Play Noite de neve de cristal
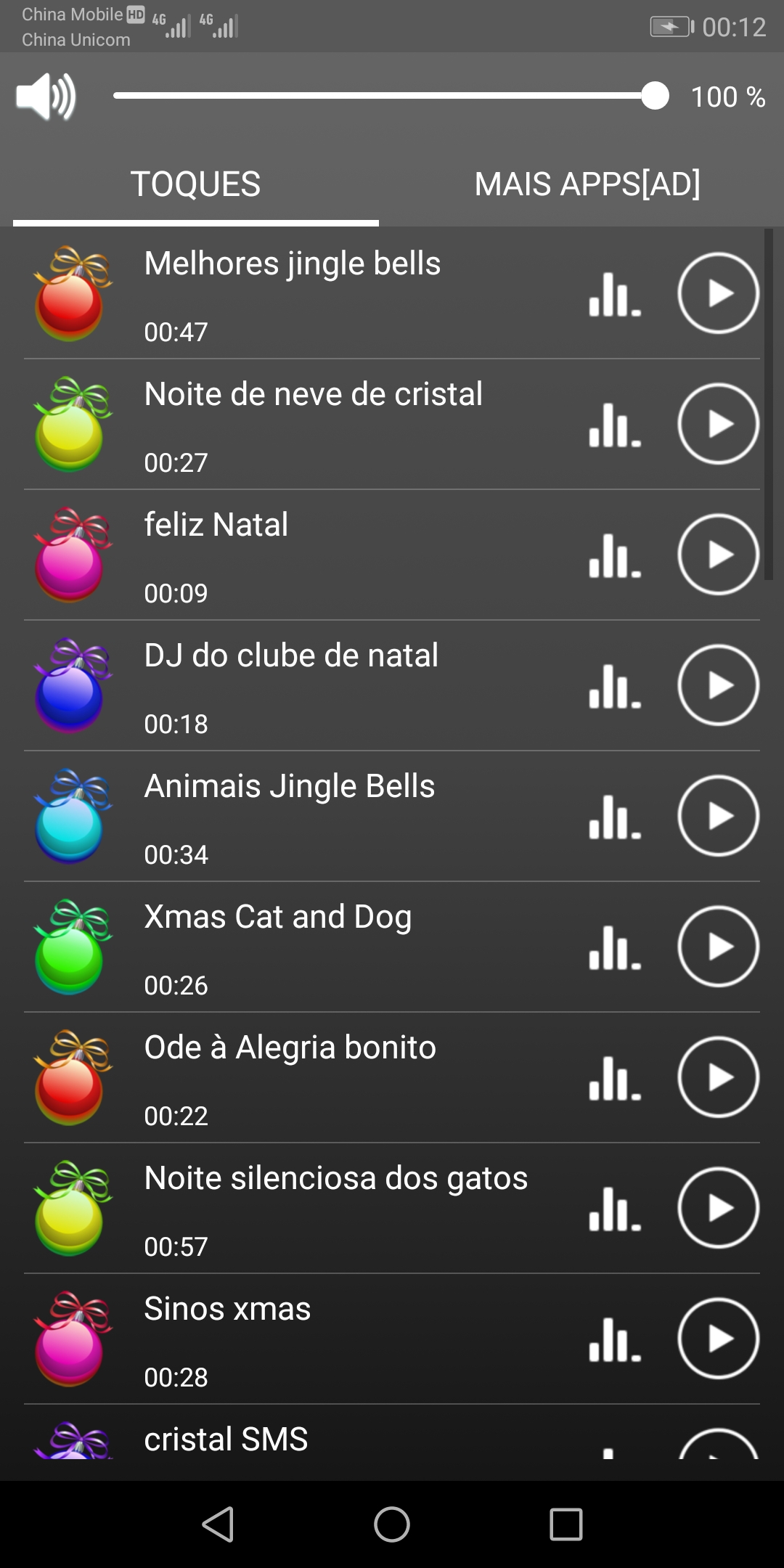The image size is (784, 1568). tap(718, 424)
